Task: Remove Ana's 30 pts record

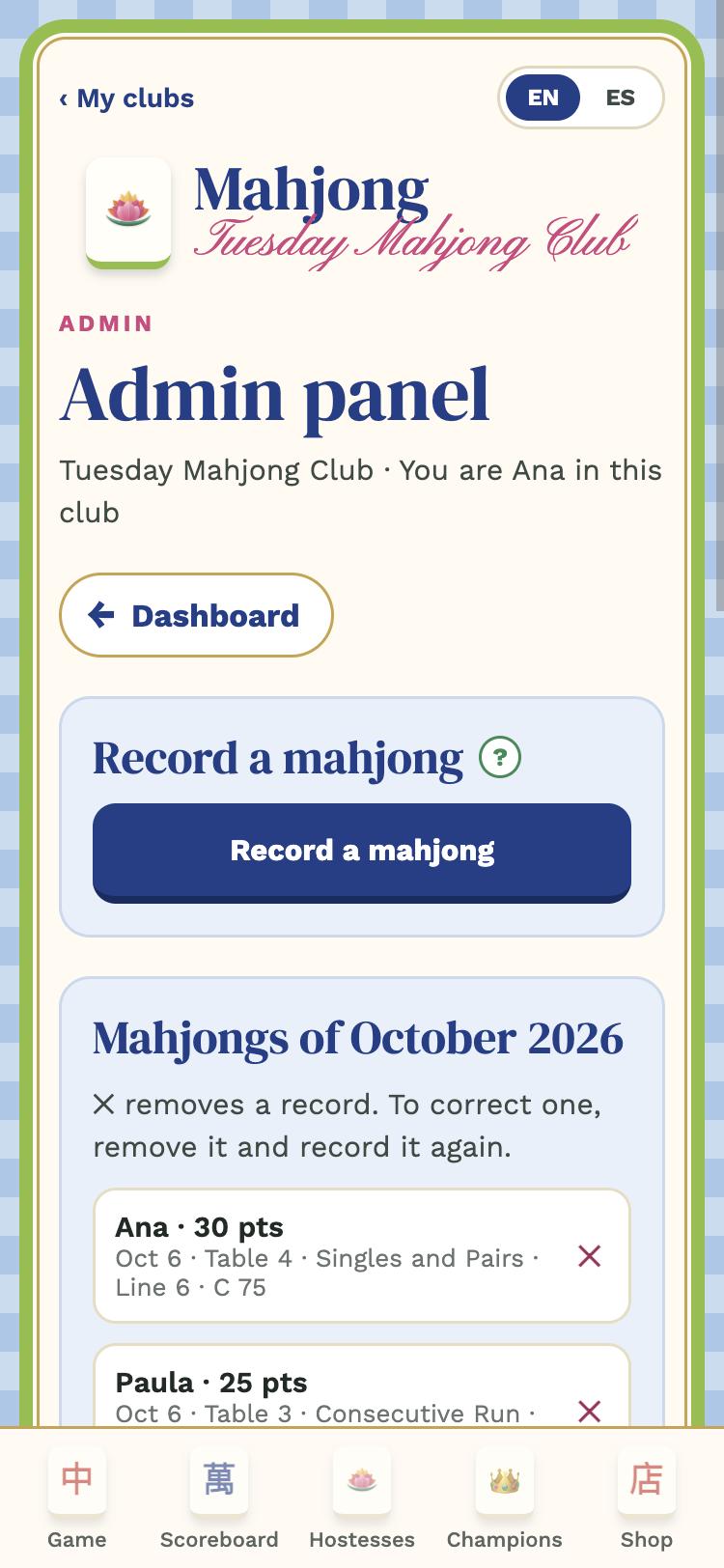Action: 589,1256
